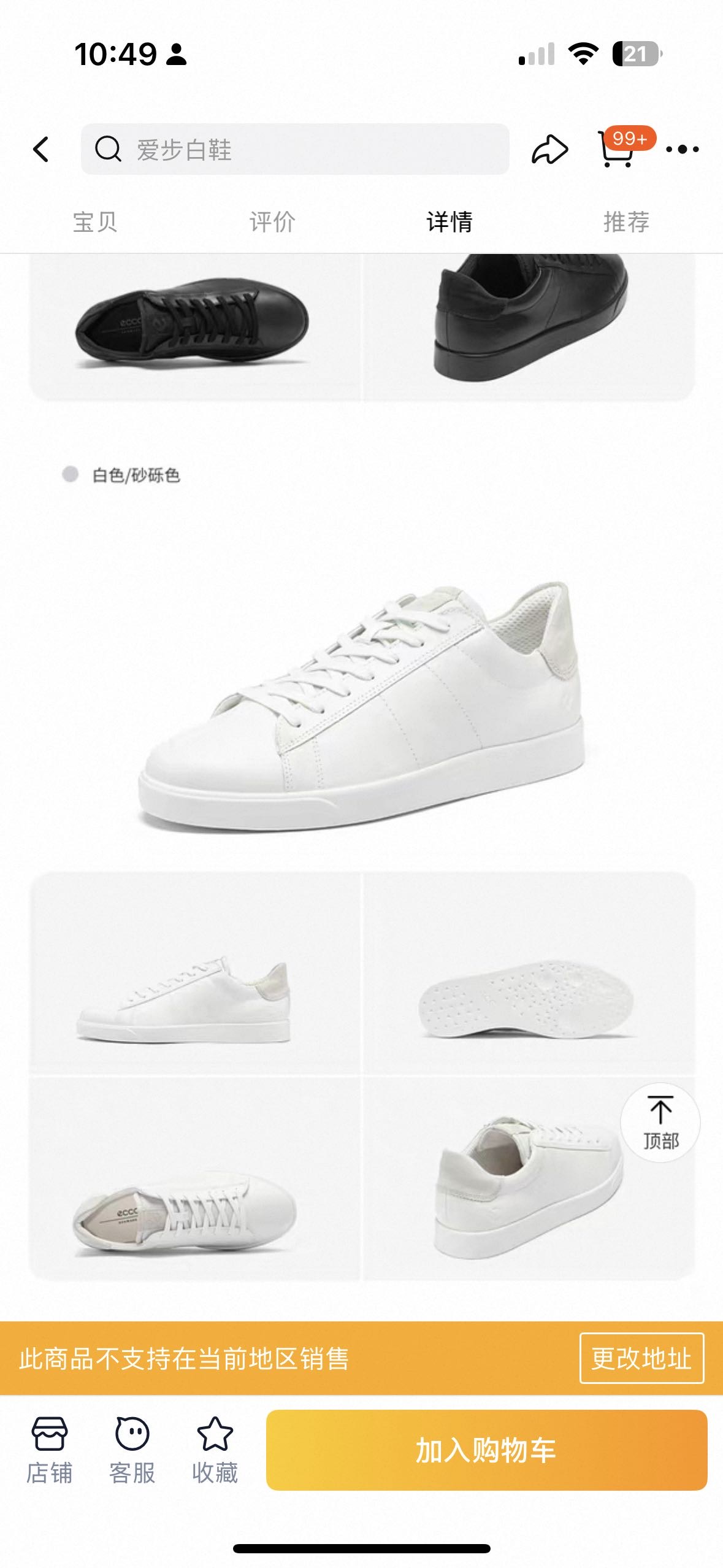Contact 客服 customer service

132,1450
